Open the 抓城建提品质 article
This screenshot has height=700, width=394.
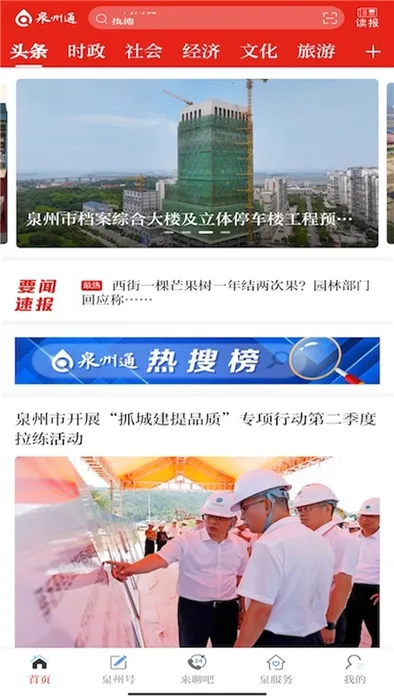pos(196,429)
